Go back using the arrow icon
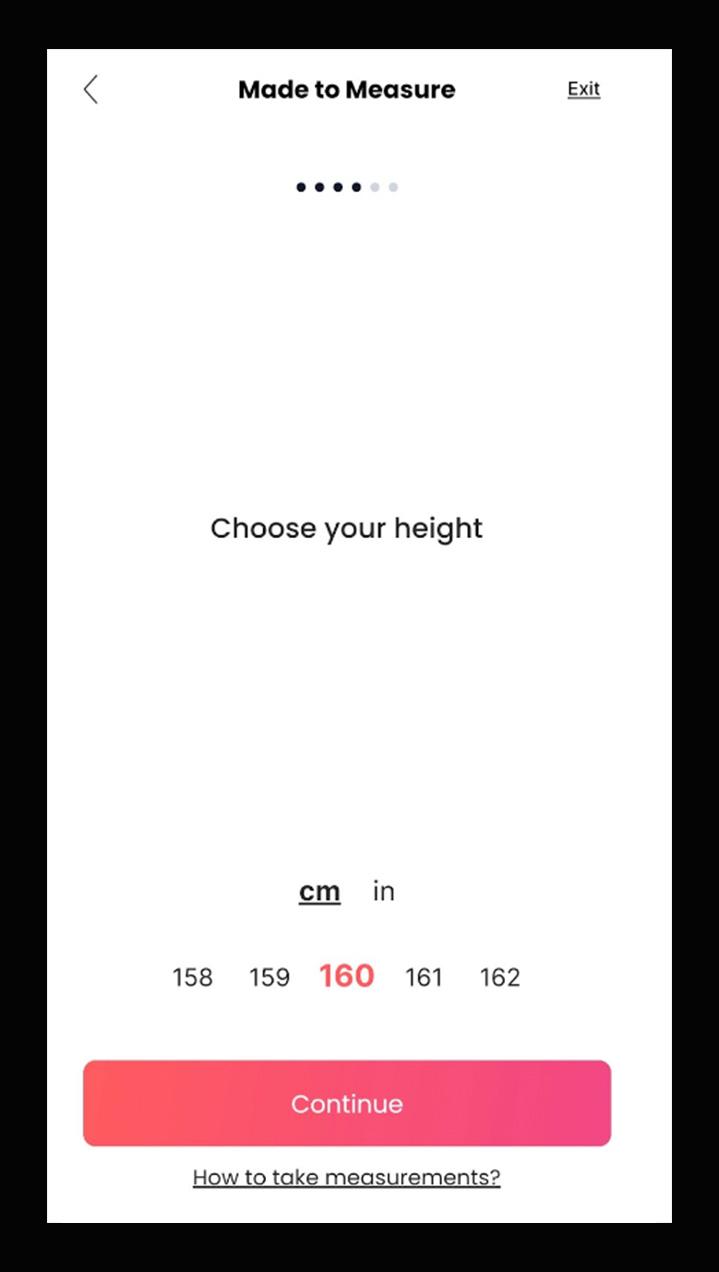The image size is (719, 1272). pos(90,89)
